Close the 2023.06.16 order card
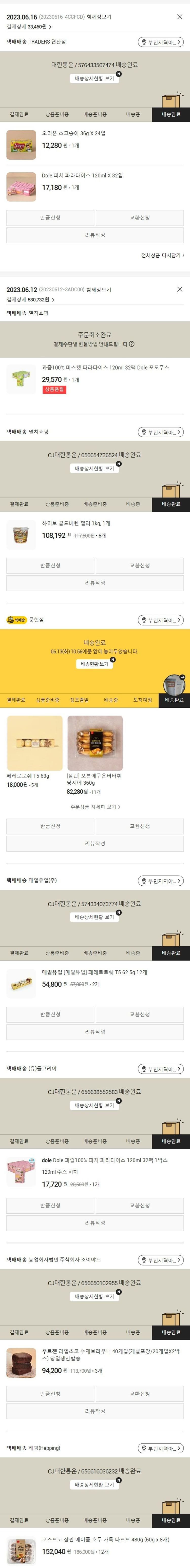This screenshot has width=190, height=1568. (x=179, y=17)
